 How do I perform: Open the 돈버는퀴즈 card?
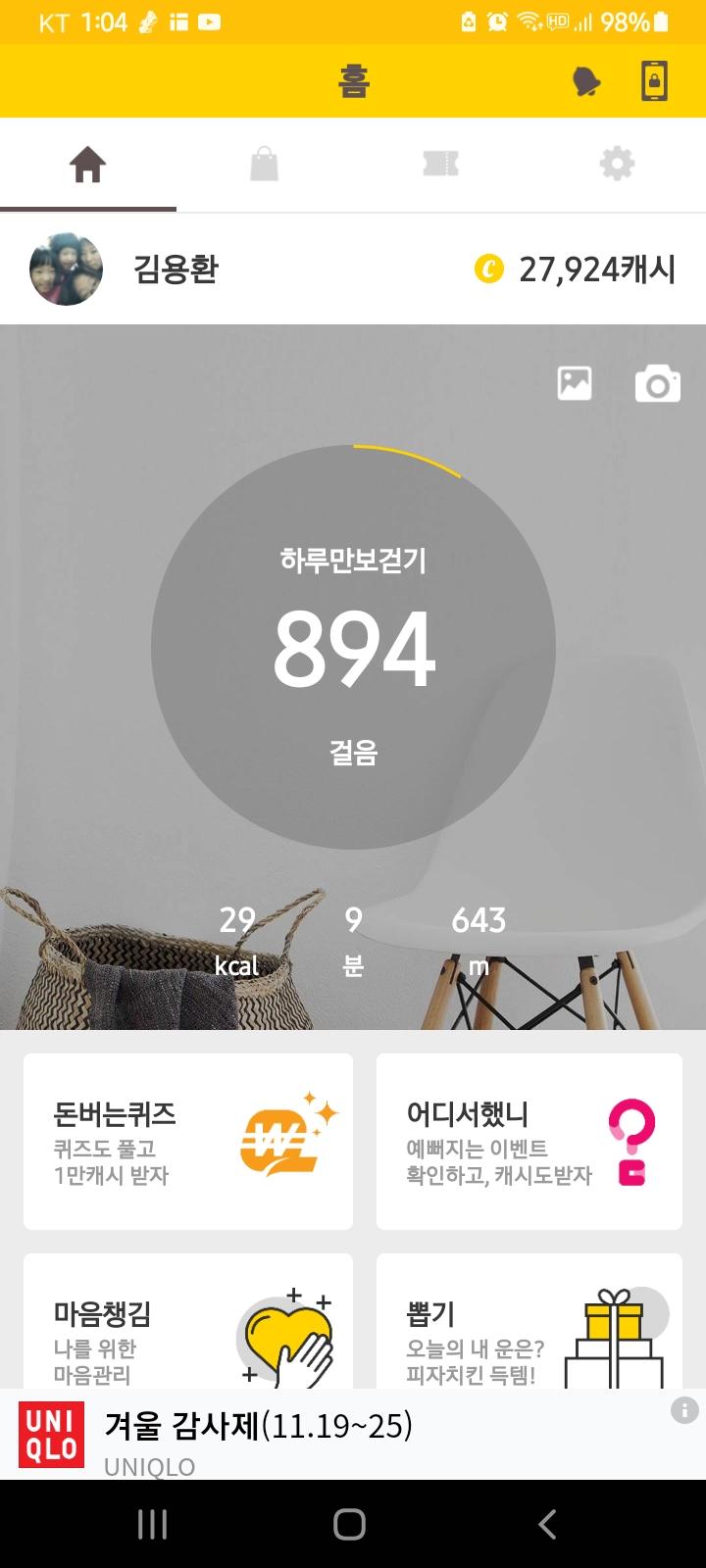(x=188, y=1142)
